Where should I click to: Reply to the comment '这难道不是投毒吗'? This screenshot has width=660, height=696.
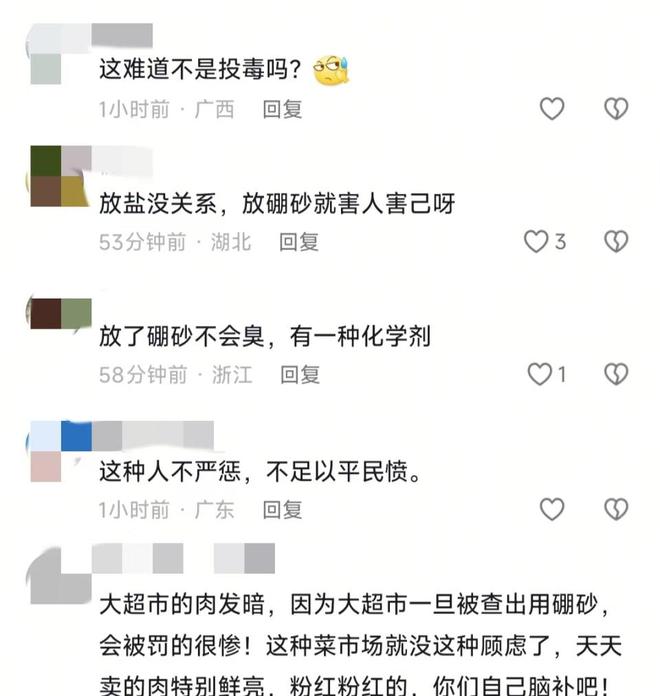click(282, 109)
